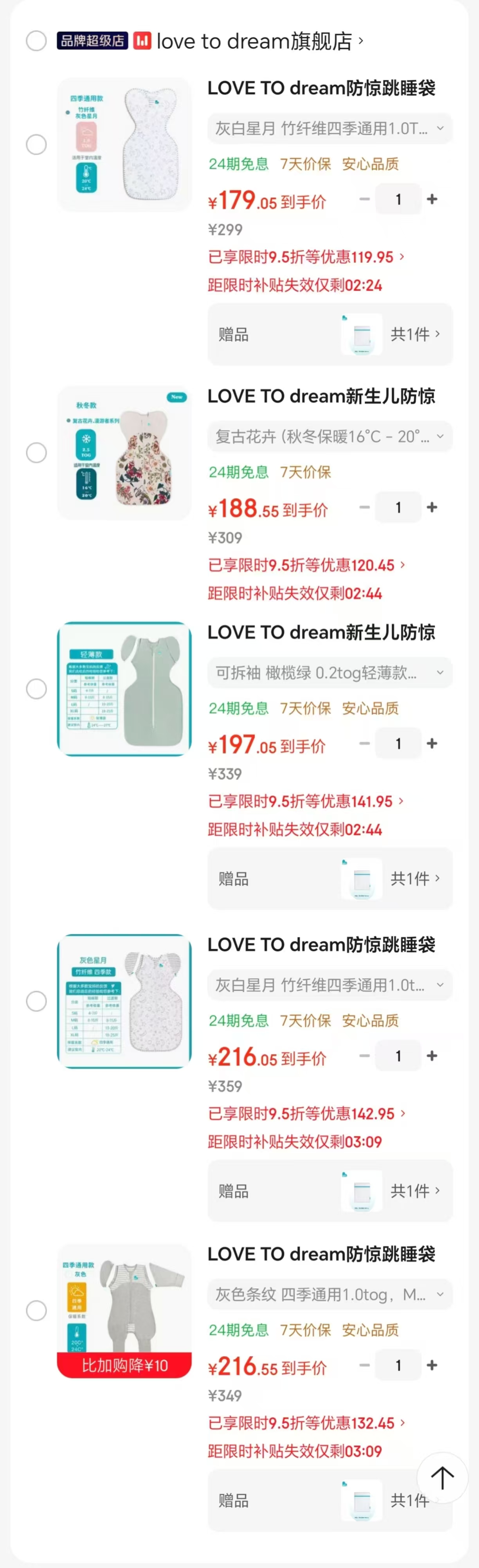Decrease quantity of the ¥216.05 item
Viewport: 479px width, 1568px height.
click(x=365, y=1056)
